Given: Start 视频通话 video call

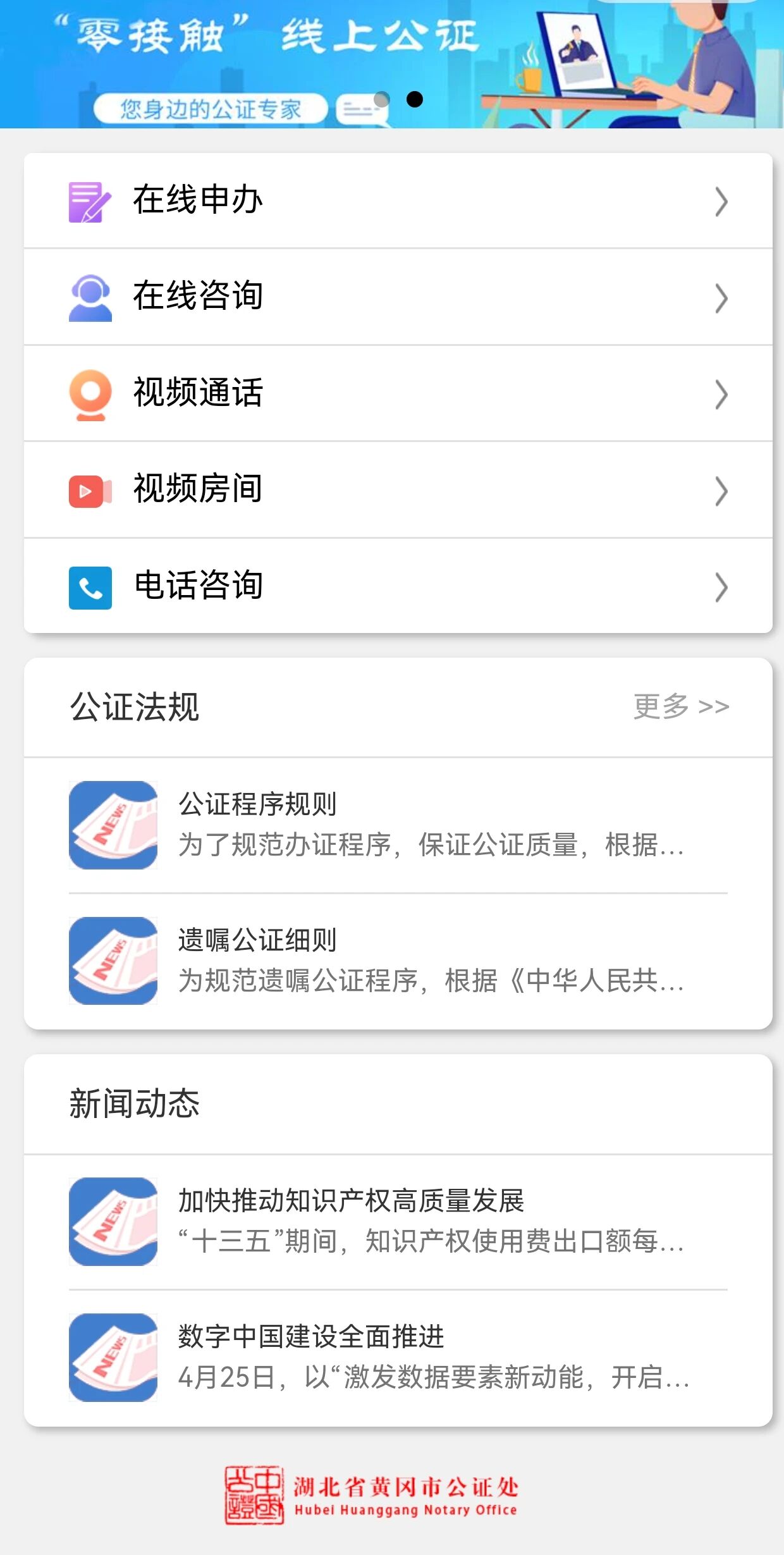Looking at the screenshot, I should click(398, 393).
